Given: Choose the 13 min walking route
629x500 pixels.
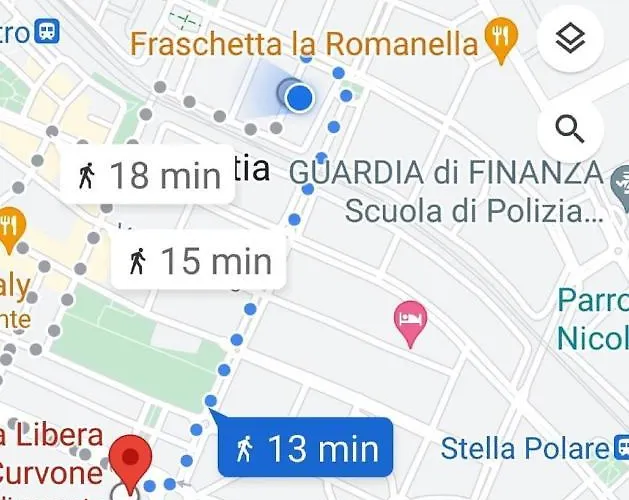Looking at the screenshot, I should 305,448.
